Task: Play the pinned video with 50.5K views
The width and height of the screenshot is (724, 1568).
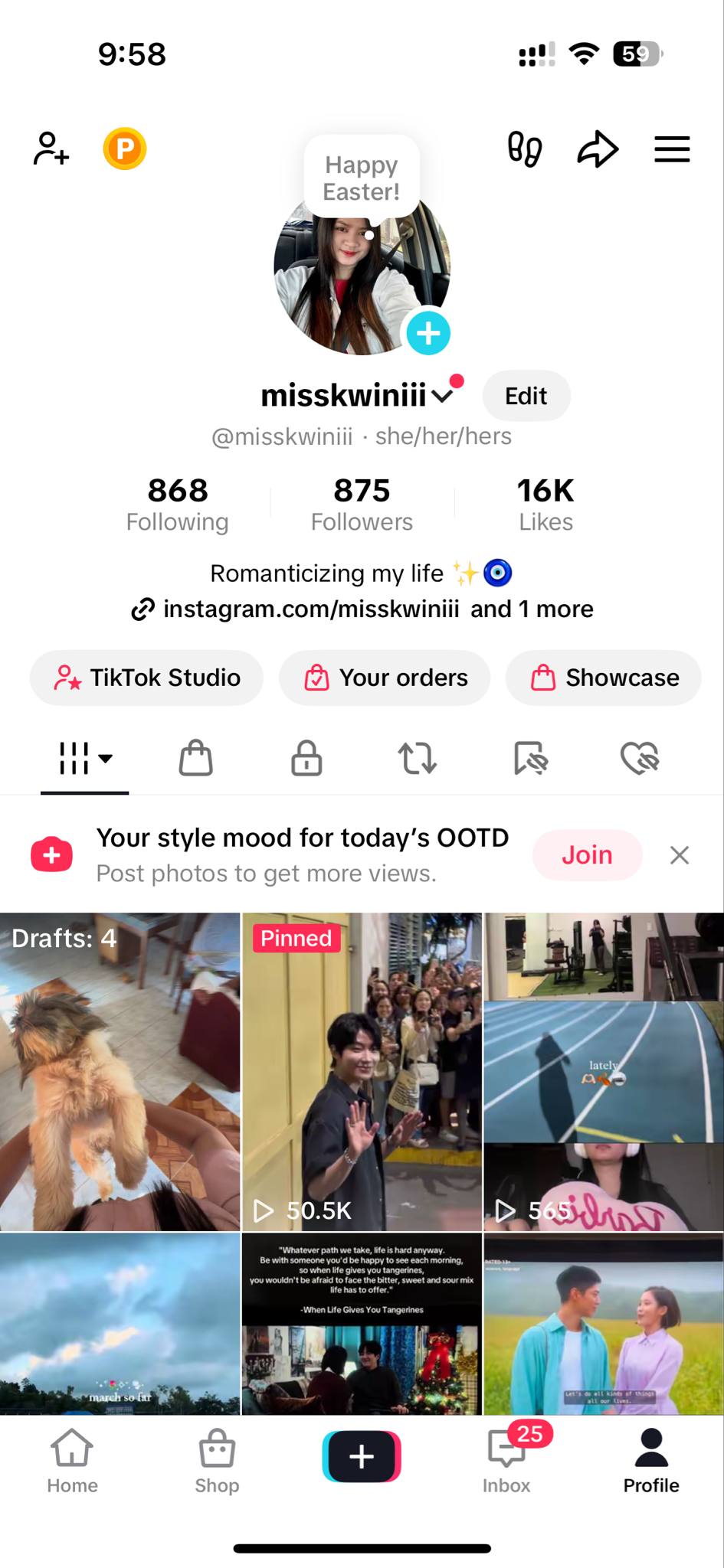Action: (362, 1072)
